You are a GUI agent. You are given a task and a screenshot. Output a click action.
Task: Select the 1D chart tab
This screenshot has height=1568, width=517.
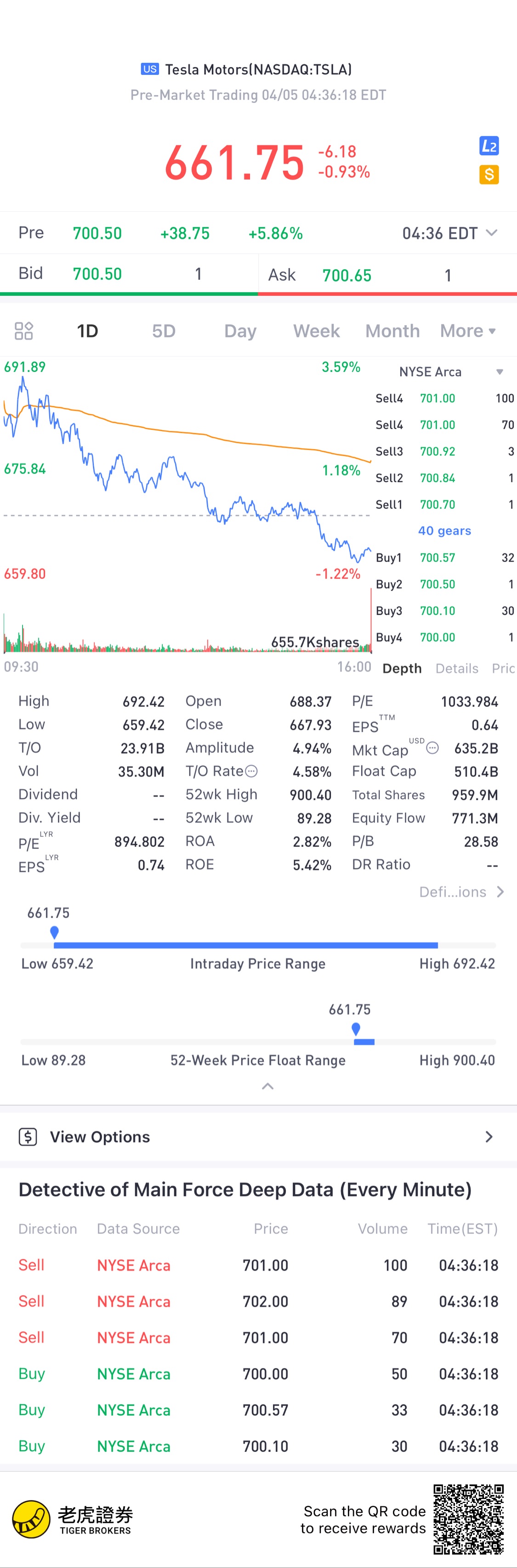click(x=87, y=331)
